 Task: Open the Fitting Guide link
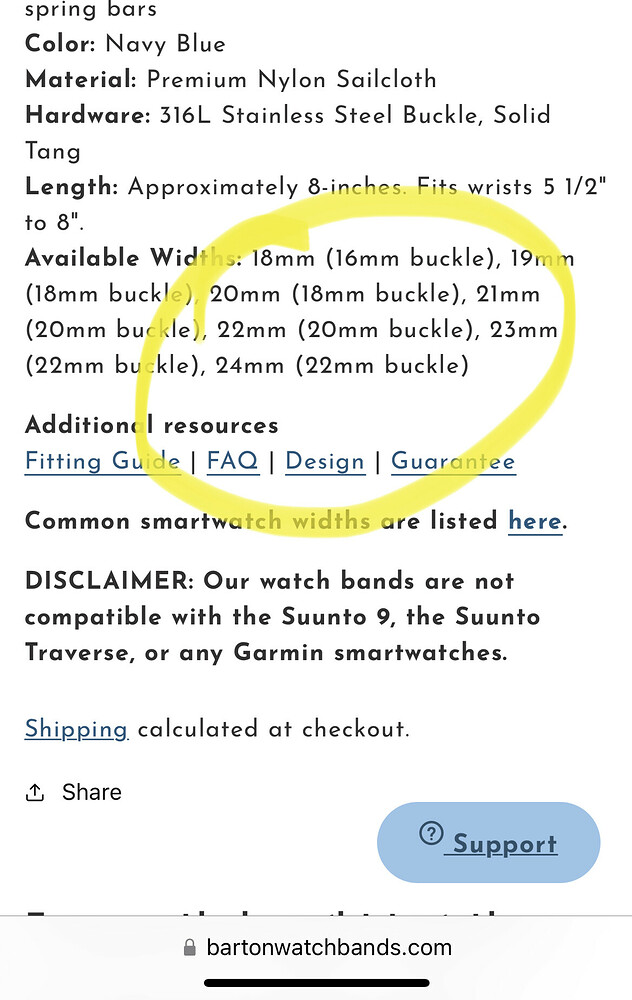pos(102,461)
